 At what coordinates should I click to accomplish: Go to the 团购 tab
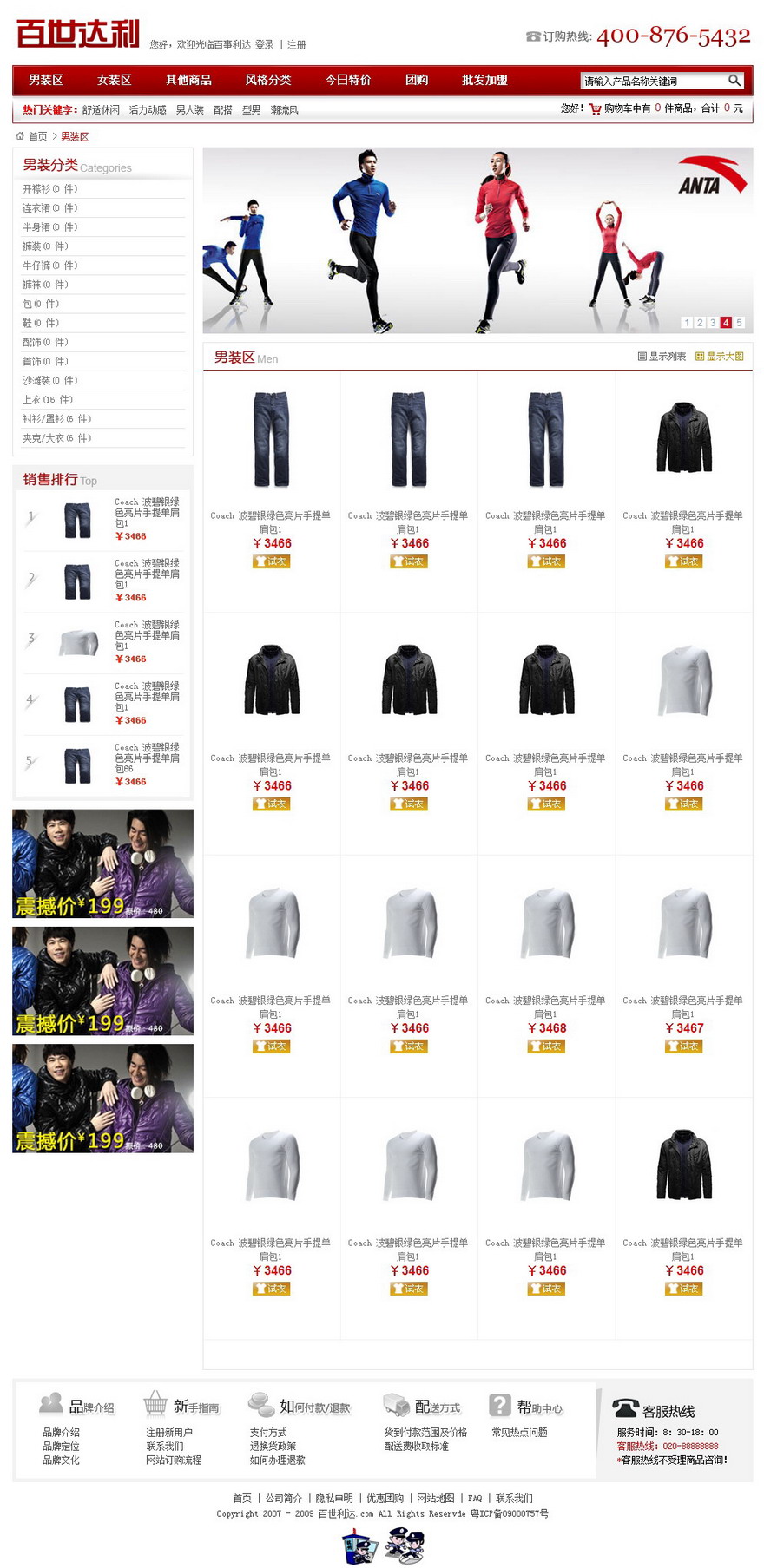[417, 80]
